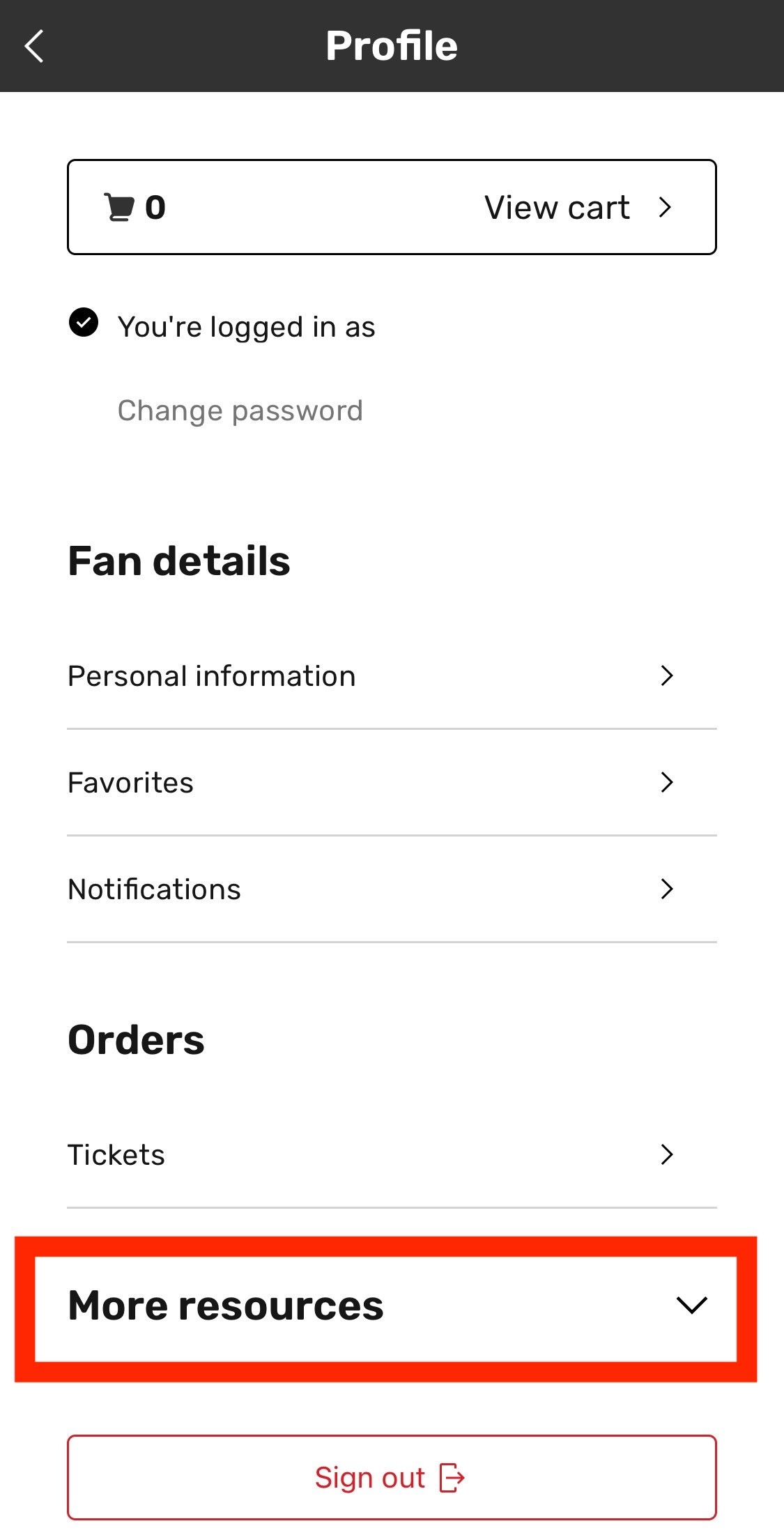The height and width of the screenshot is (1535, 784).
Task: Tap the back arrow in the header
Action: (x=35, y=45)
